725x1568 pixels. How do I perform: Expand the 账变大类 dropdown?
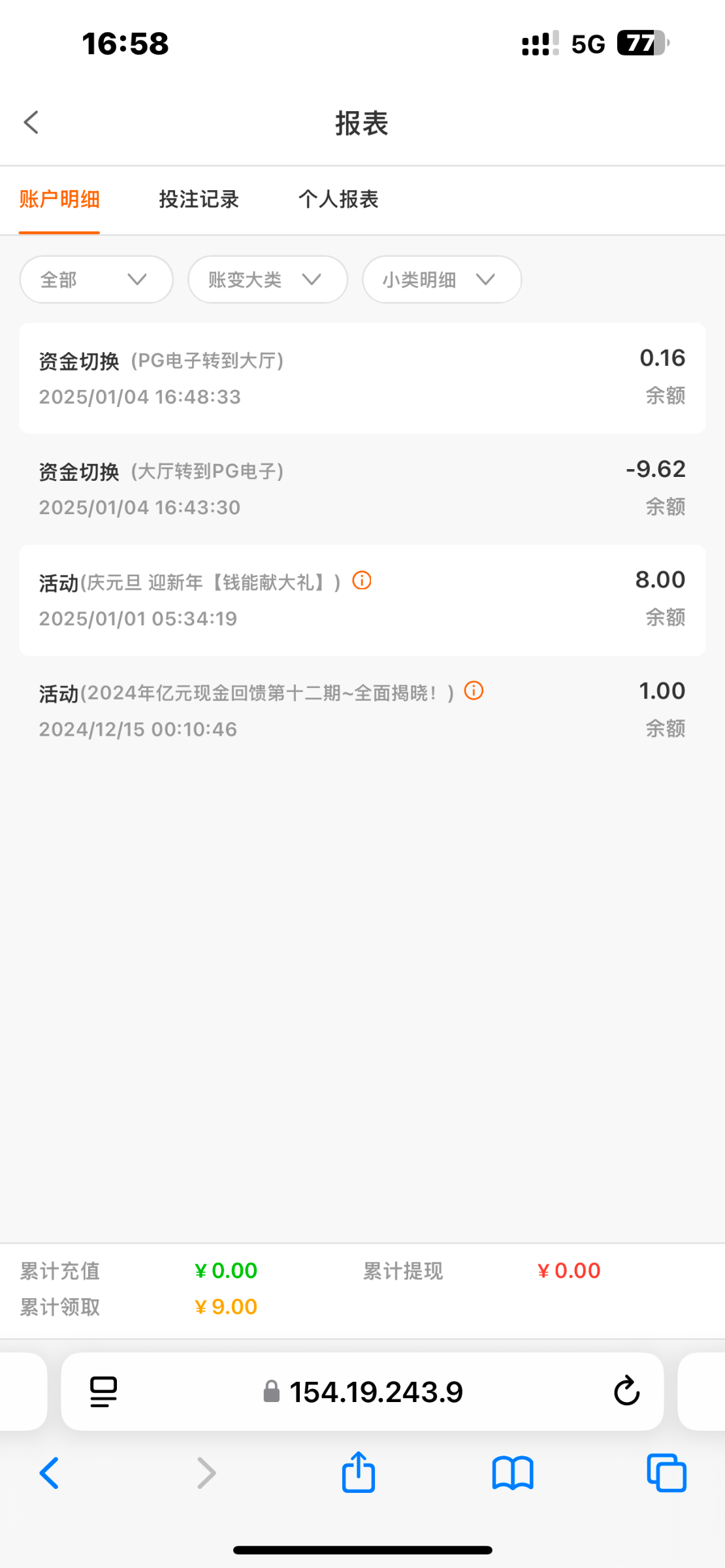click(x=268, y=280)
